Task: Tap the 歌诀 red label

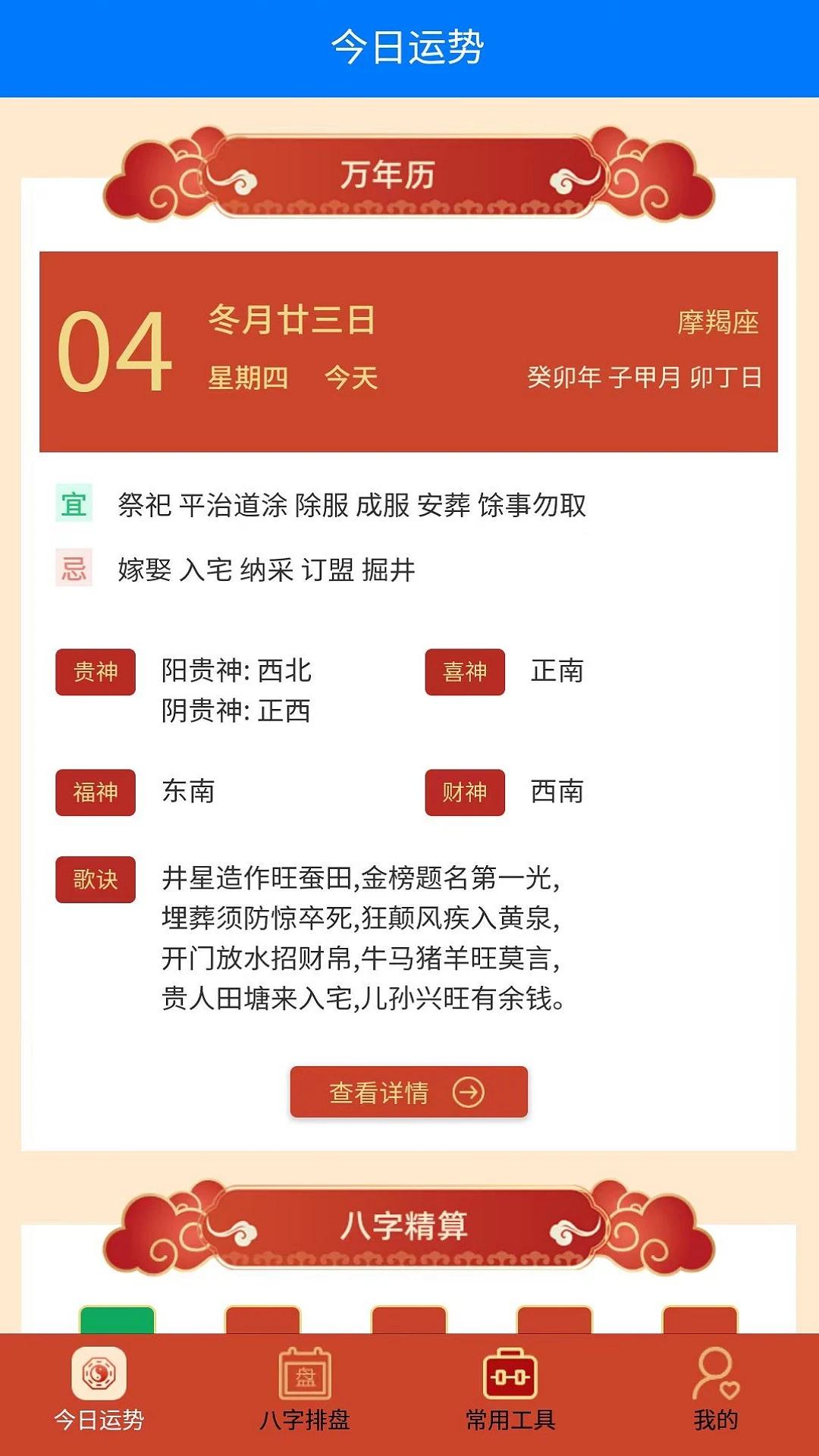Action: (x=96, y=880)
